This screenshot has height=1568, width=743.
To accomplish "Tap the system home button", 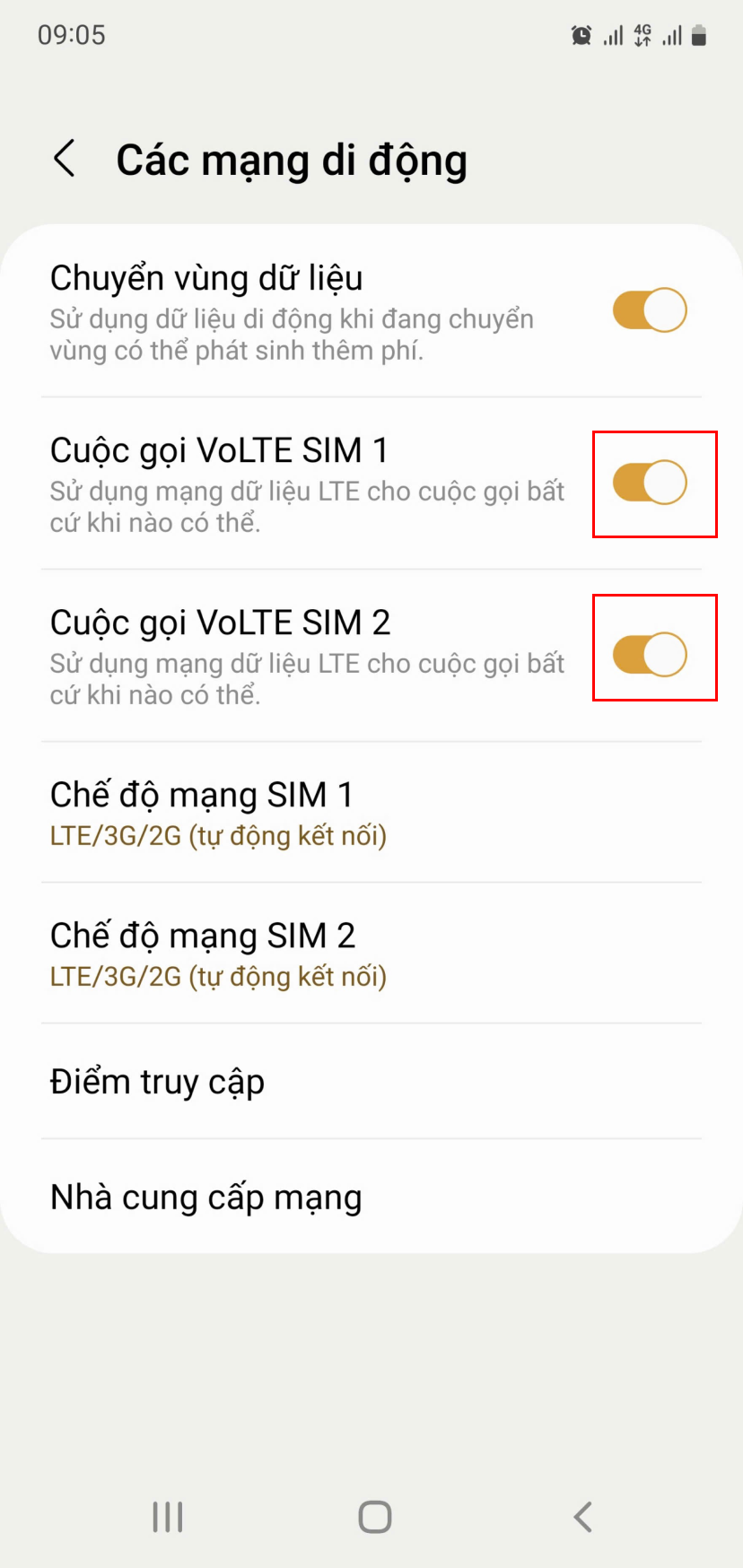I will coord(374,1517).
